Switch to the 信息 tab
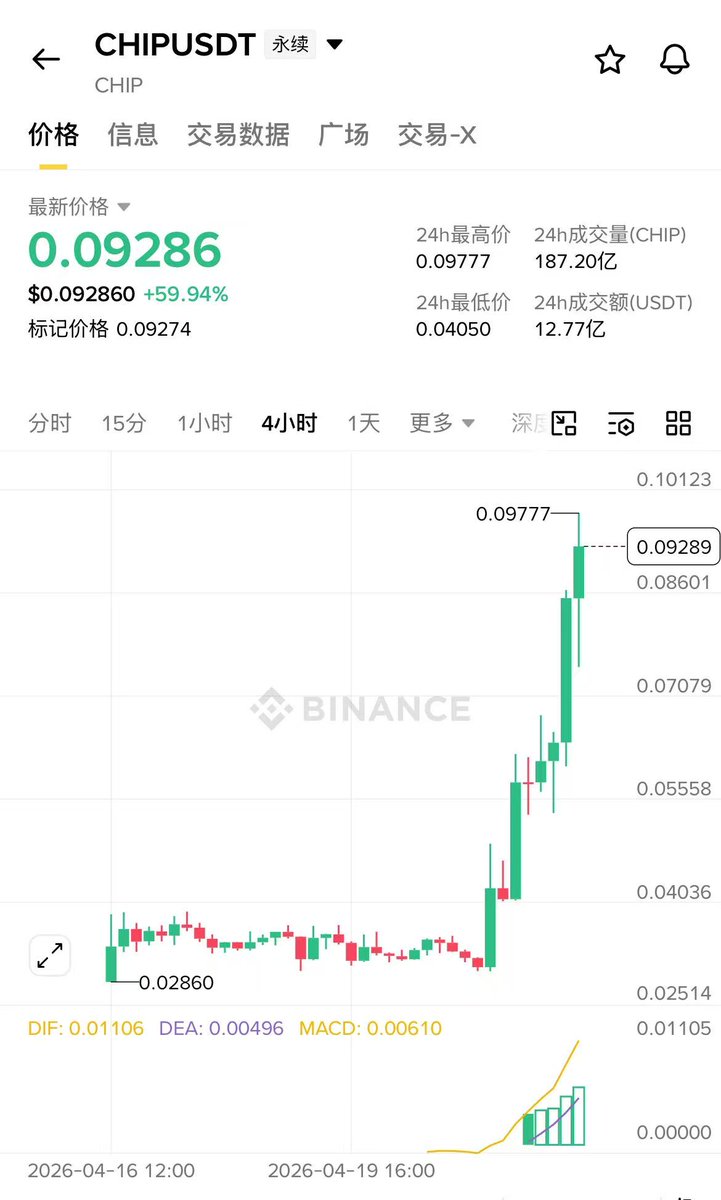The height and width of the screenshot is (1200, 721). (x=132, y=135)
